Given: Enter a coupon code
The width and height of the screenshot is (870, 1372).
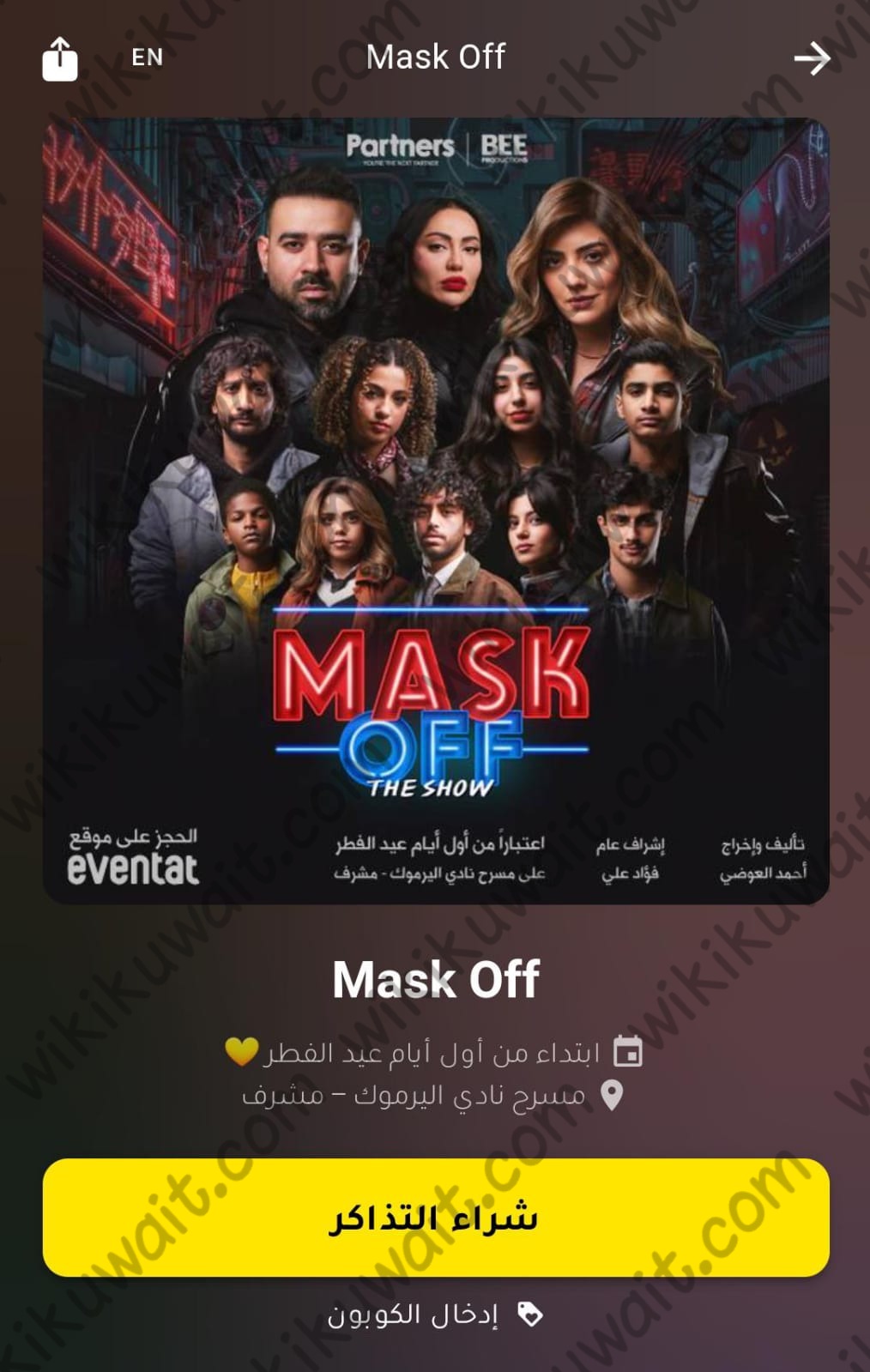Looking at the screenshot, I should click(435, 1315).
